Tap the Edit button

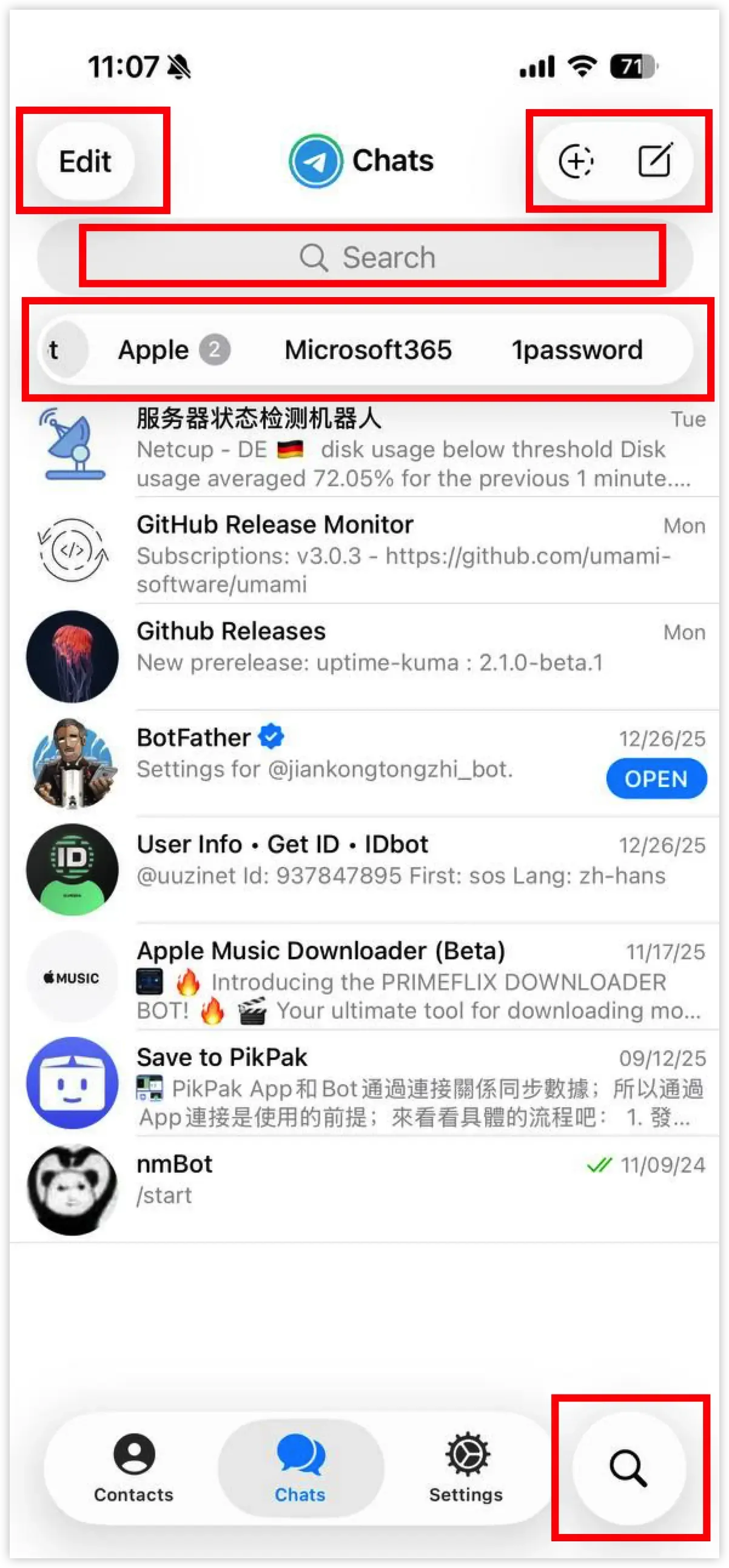click(86, 161)
